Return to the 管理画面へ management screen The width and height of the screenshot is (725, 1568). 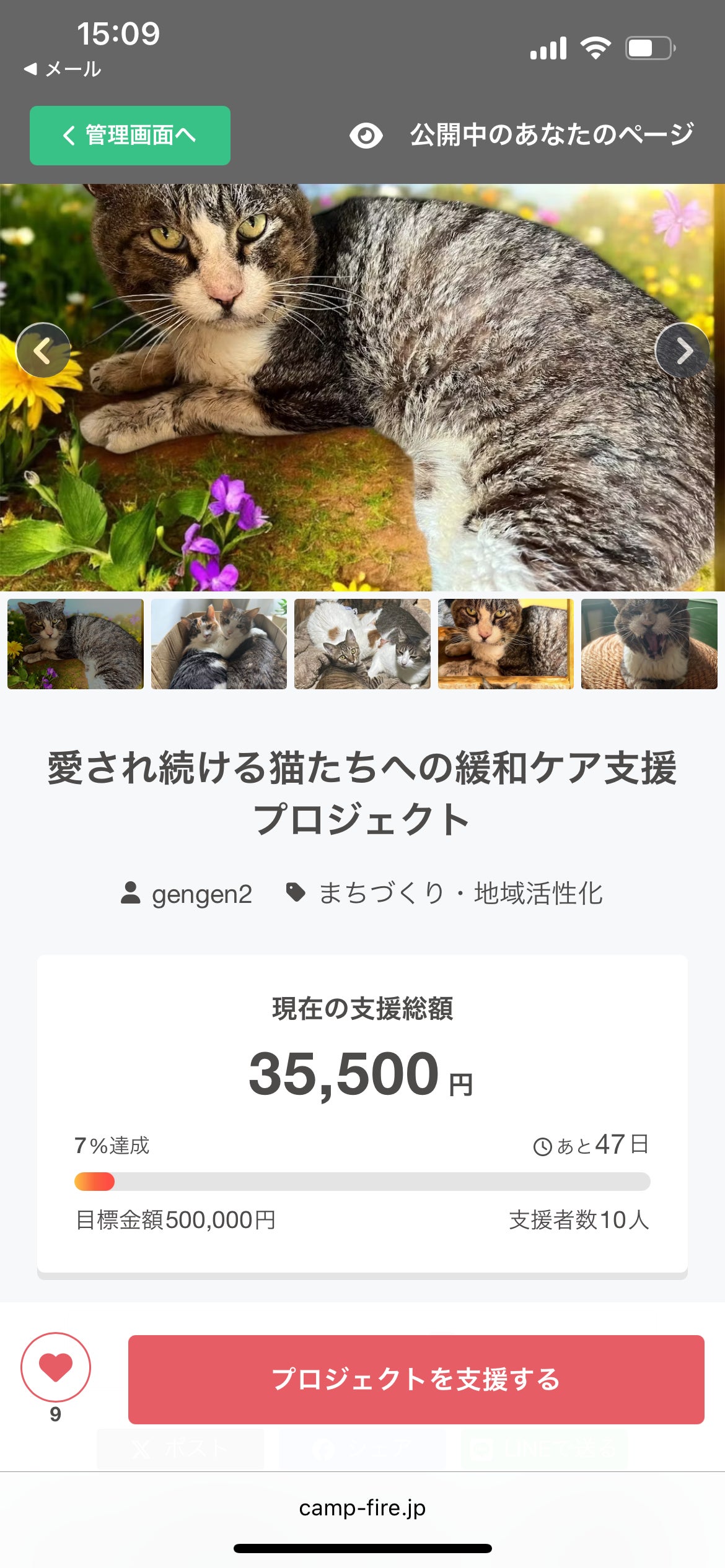click(130, 136)
